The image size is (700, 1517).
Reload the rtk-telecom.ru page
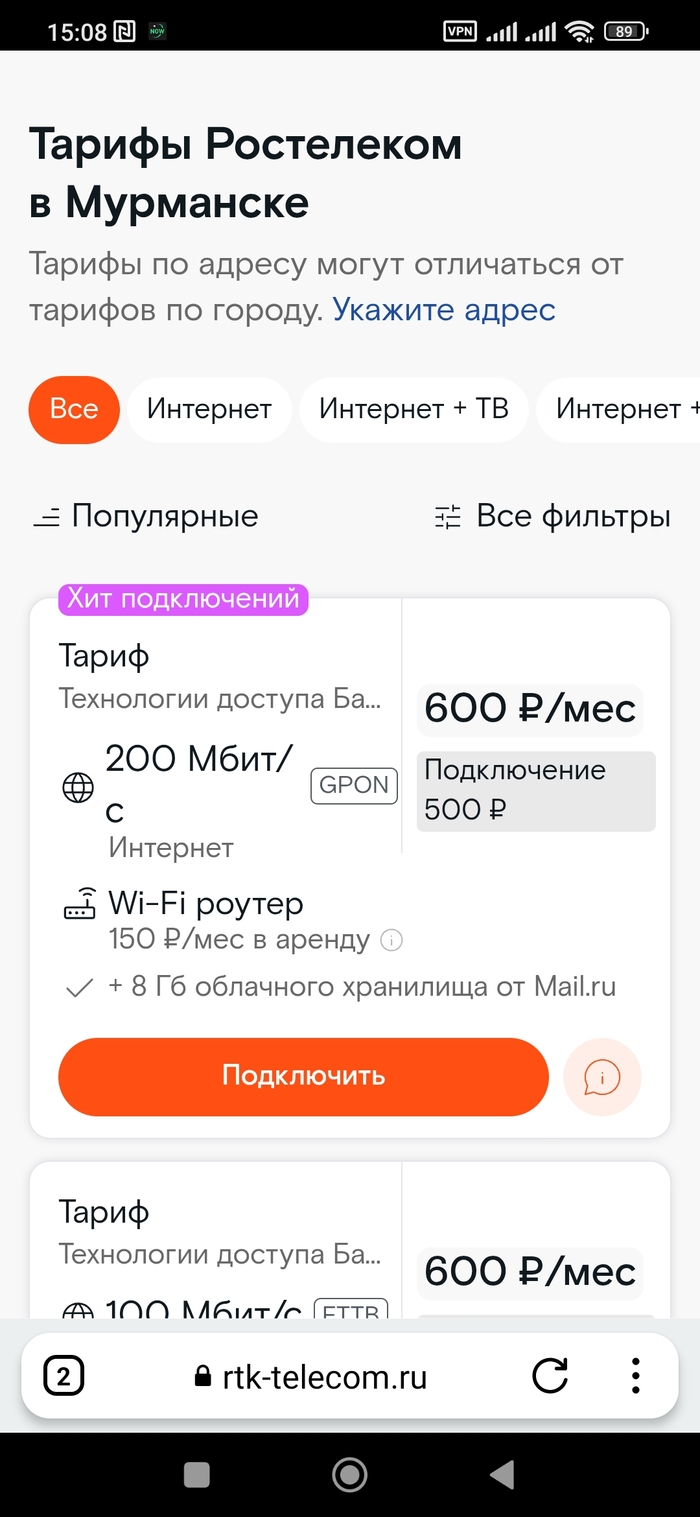tap(550, 1377)
